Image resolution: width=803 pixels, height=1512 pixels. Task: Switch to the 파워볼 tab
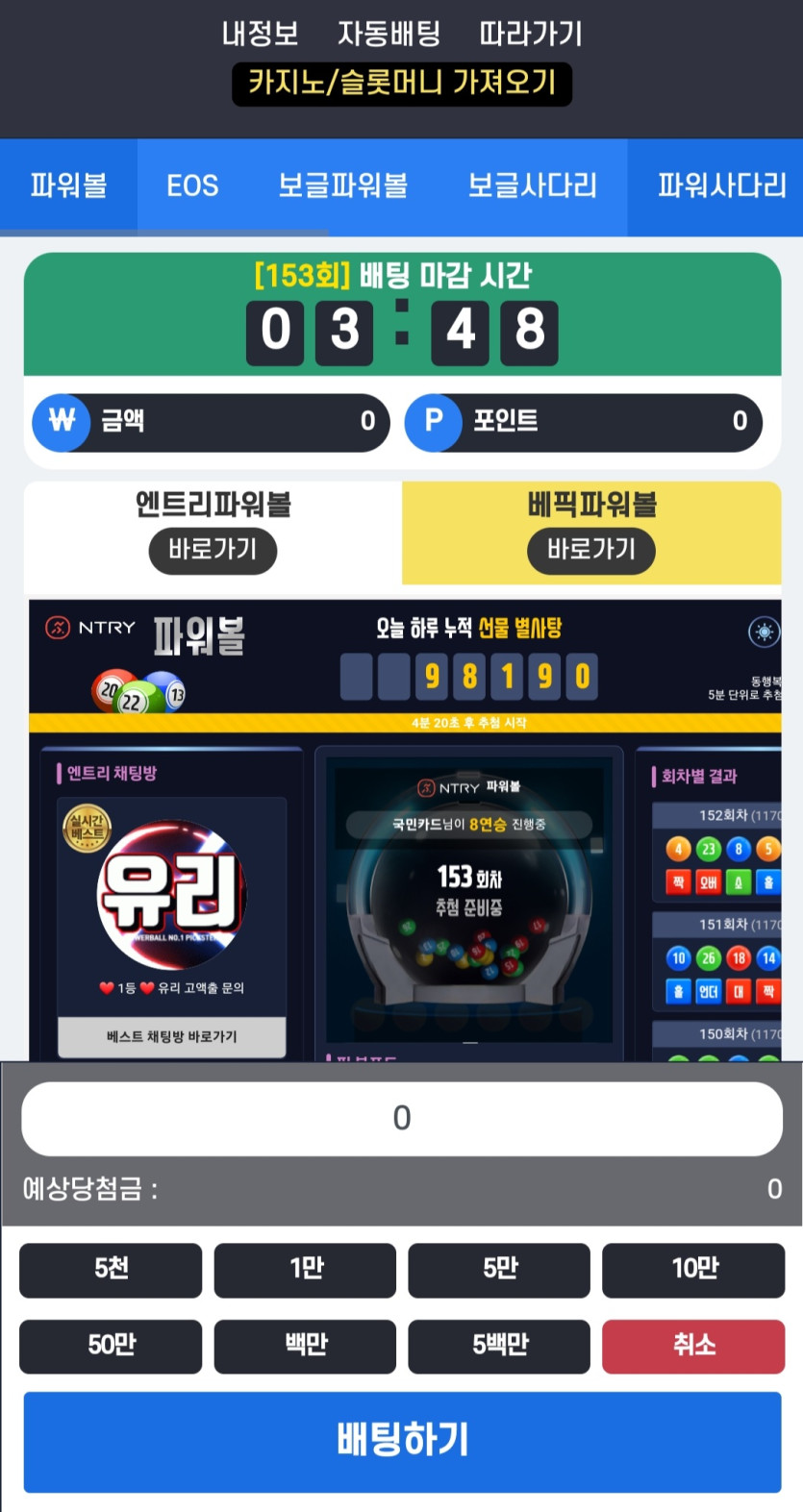pyautogui.click(x=68, y=186)
